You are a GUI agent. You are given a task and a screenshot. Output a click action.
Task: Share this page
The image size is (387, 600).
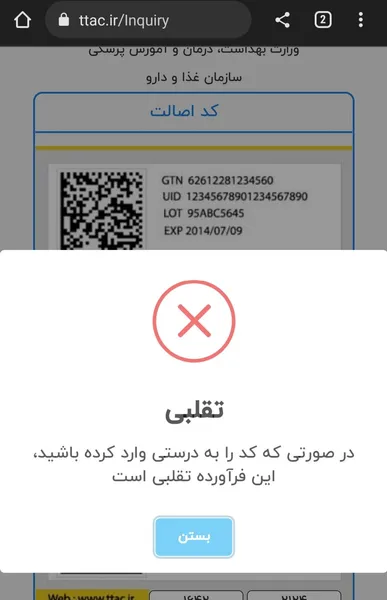[282, 20]
